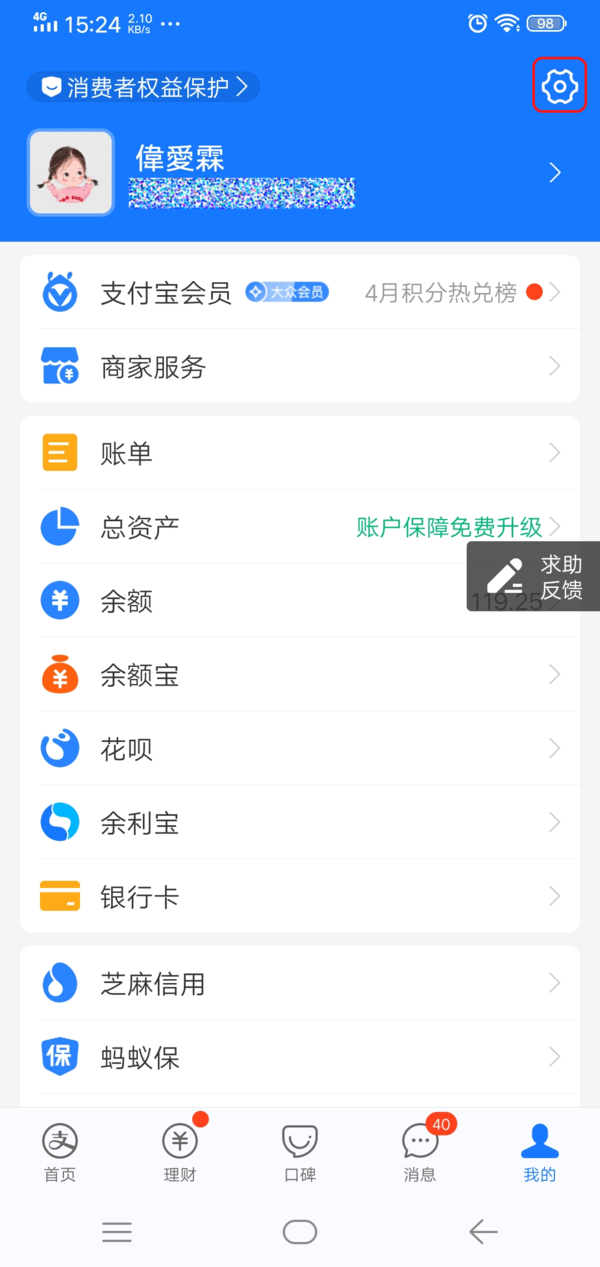Open 余利宝
600x1267 pixels.
300,823
